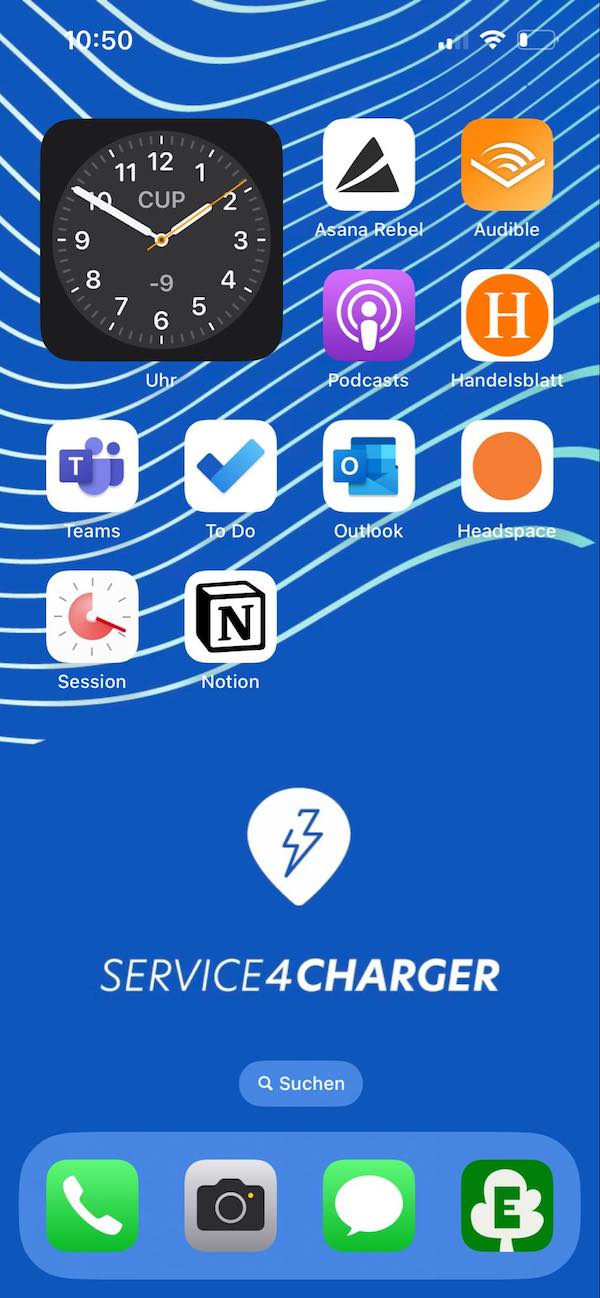Open Outlook mail
Screen dimensions: 600x1298
(x=369, y=466)
